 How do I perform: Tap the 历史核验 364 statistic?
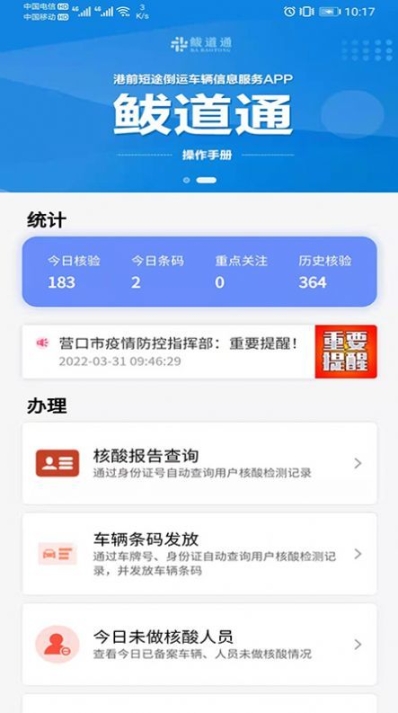pyautogui.click(x=325, y=272)
